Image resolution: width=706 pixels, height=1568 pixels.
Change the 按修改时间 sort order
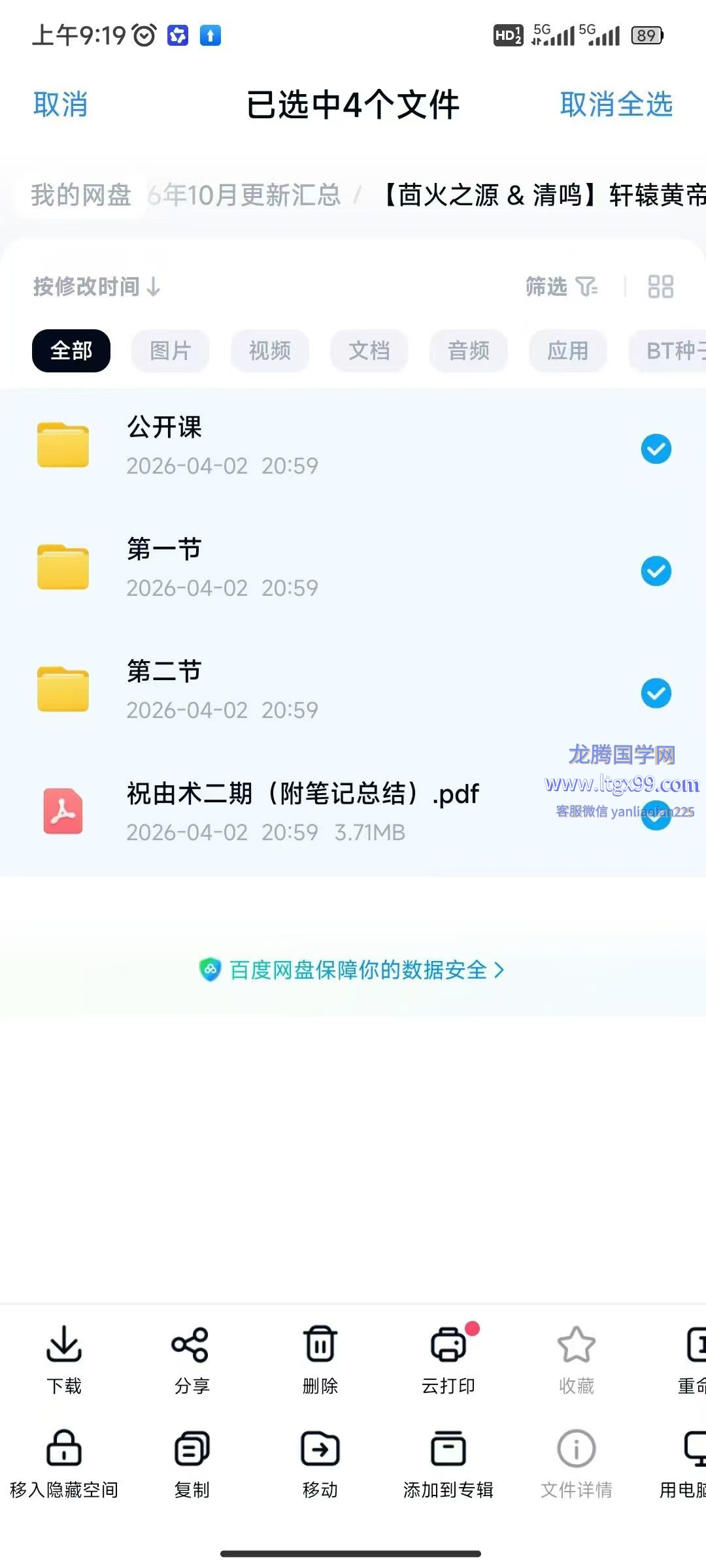pyautogui.click(x=97, y=286)
